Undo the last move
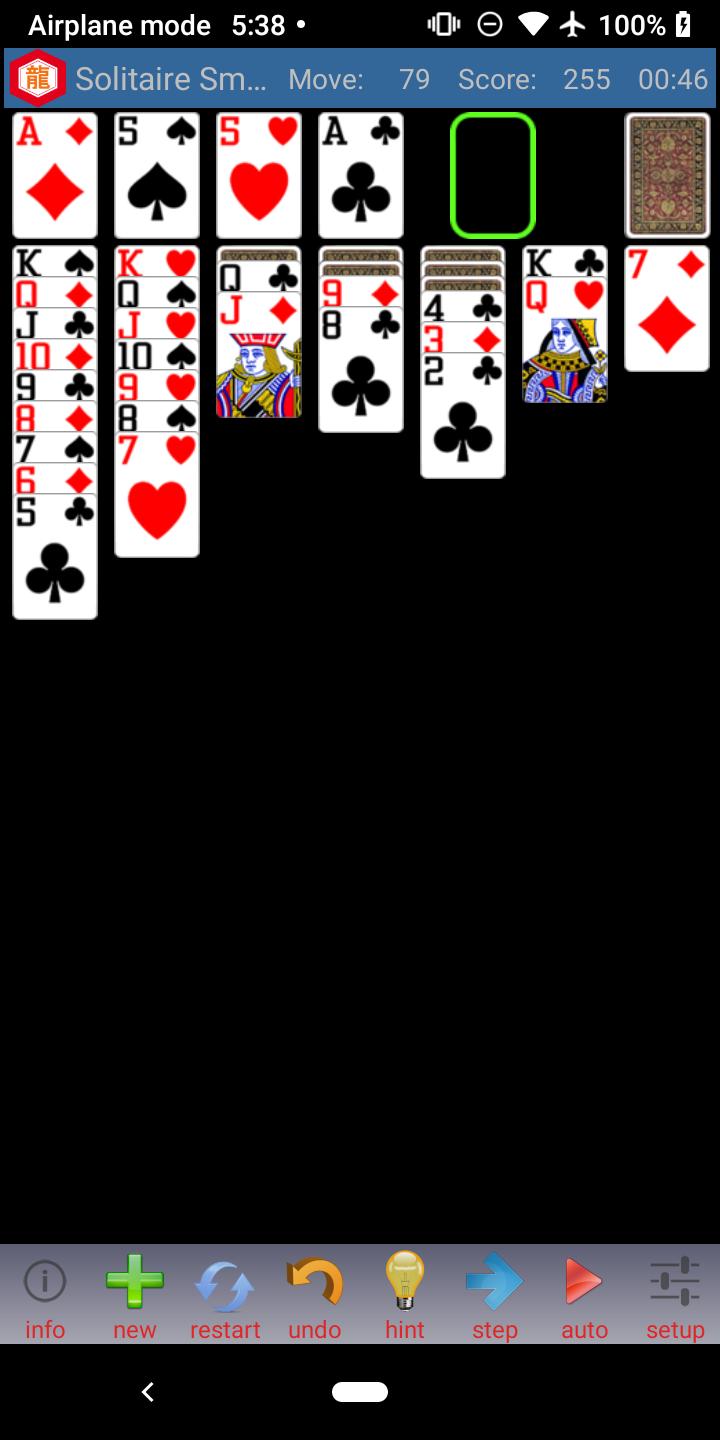Image resolution: width=720 pixels, height=1440 pixels. [x=314, y=1290]
